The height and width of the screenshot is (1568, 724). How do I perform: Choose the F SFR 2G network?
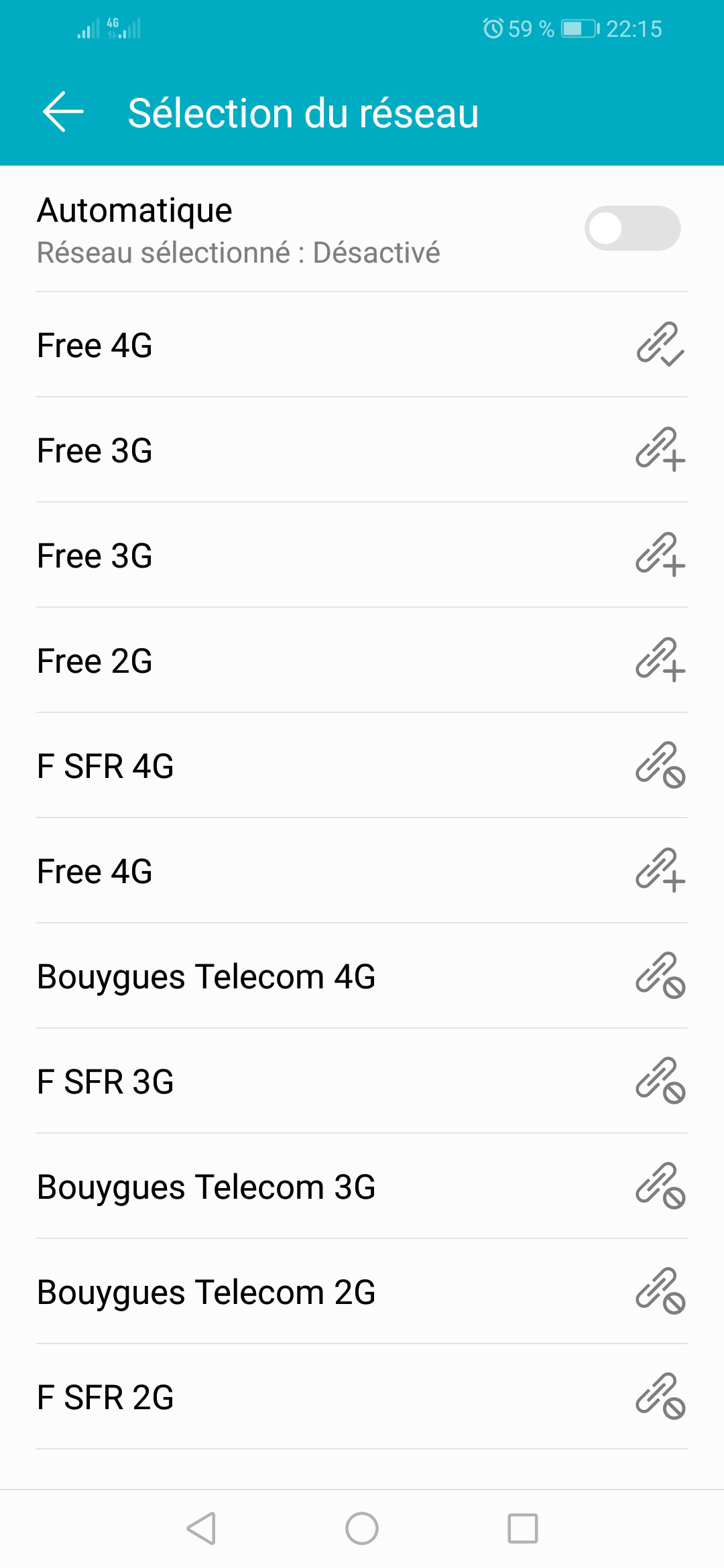coord(362,1397)
